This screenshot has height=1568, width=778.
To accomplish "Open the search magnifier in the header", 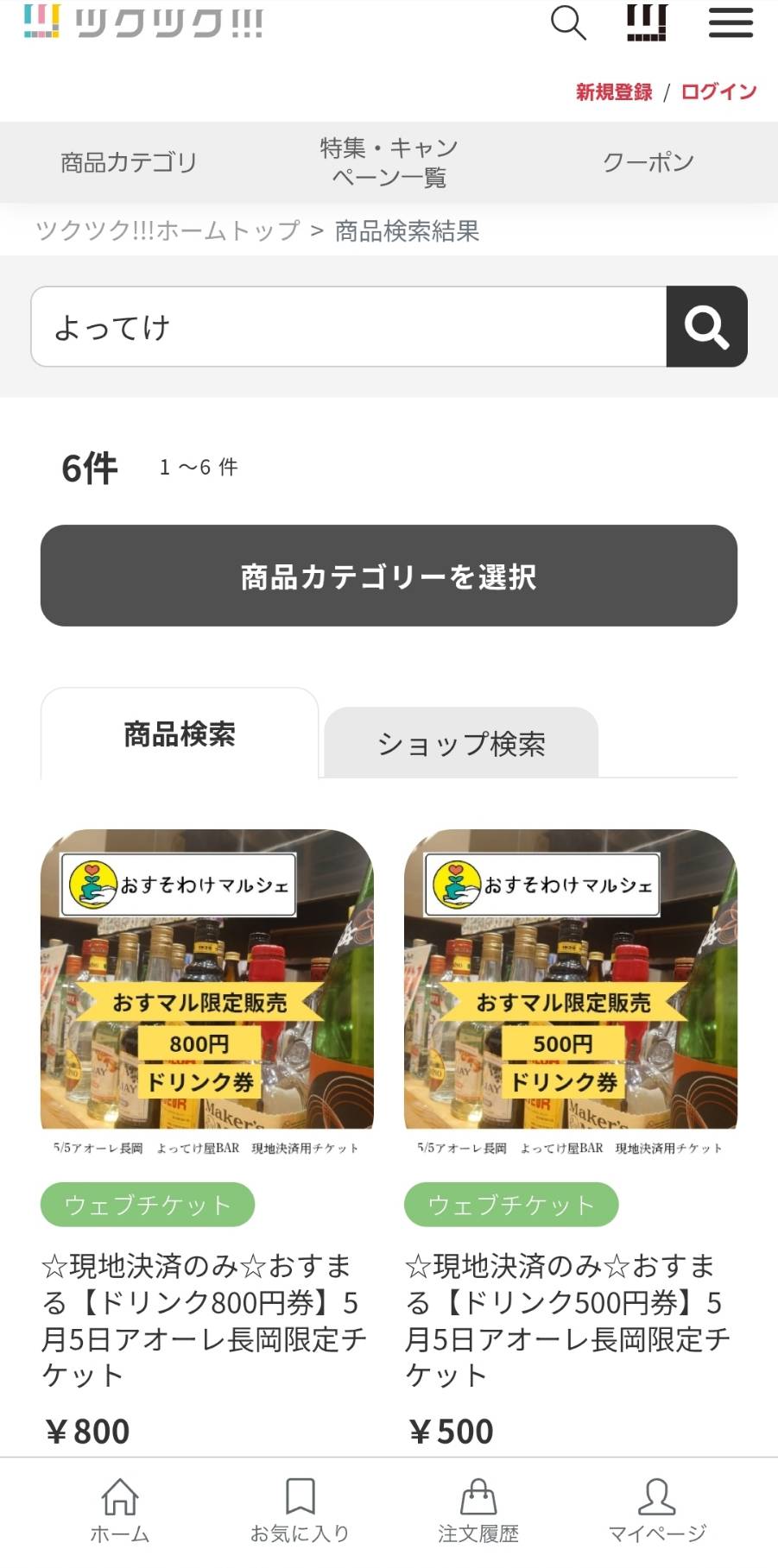I will 568,23.
